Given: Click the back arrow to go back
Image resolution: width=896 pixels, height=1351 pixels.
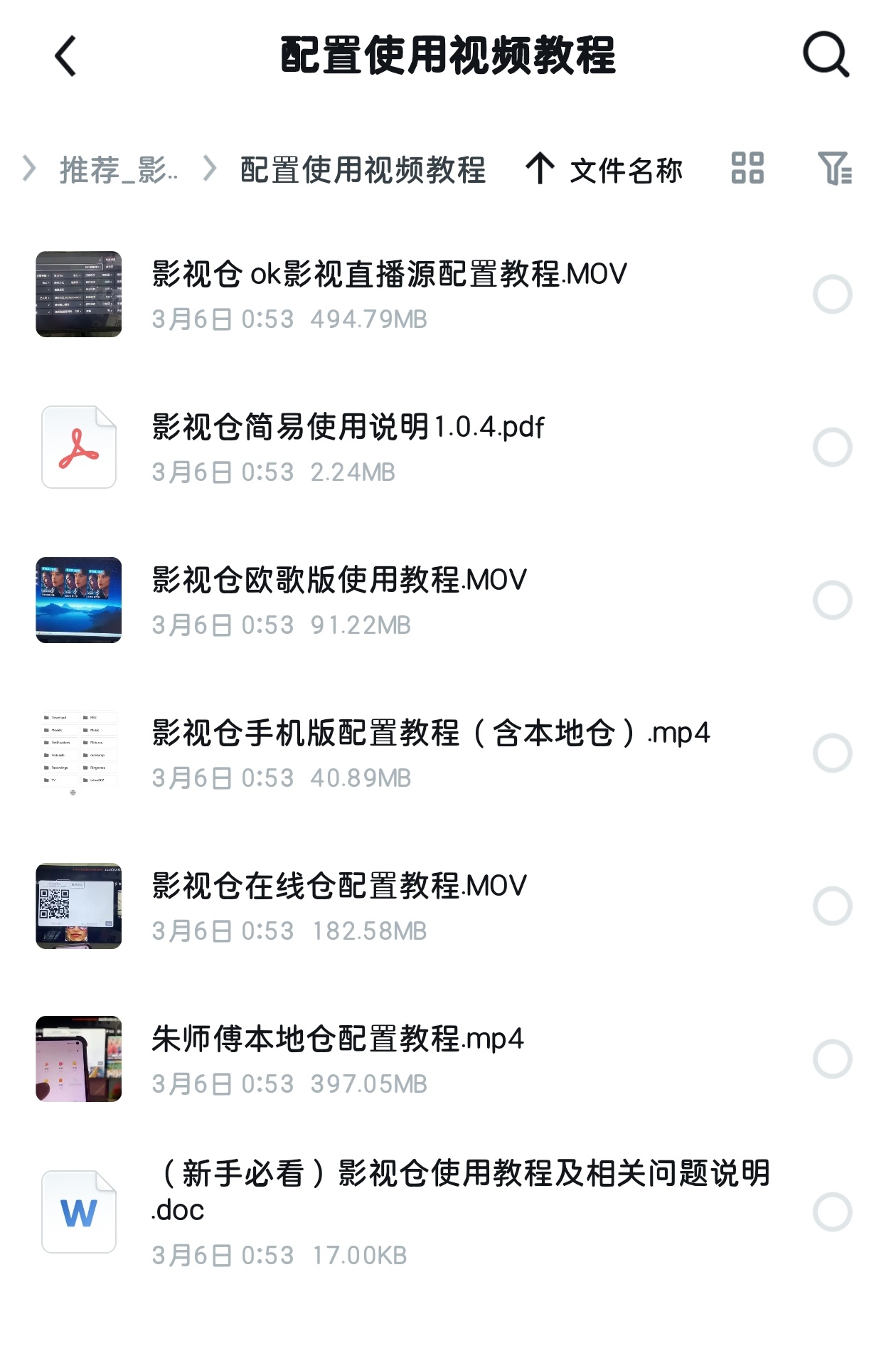Looking at the screenshot, I should (x=64, y=55).
